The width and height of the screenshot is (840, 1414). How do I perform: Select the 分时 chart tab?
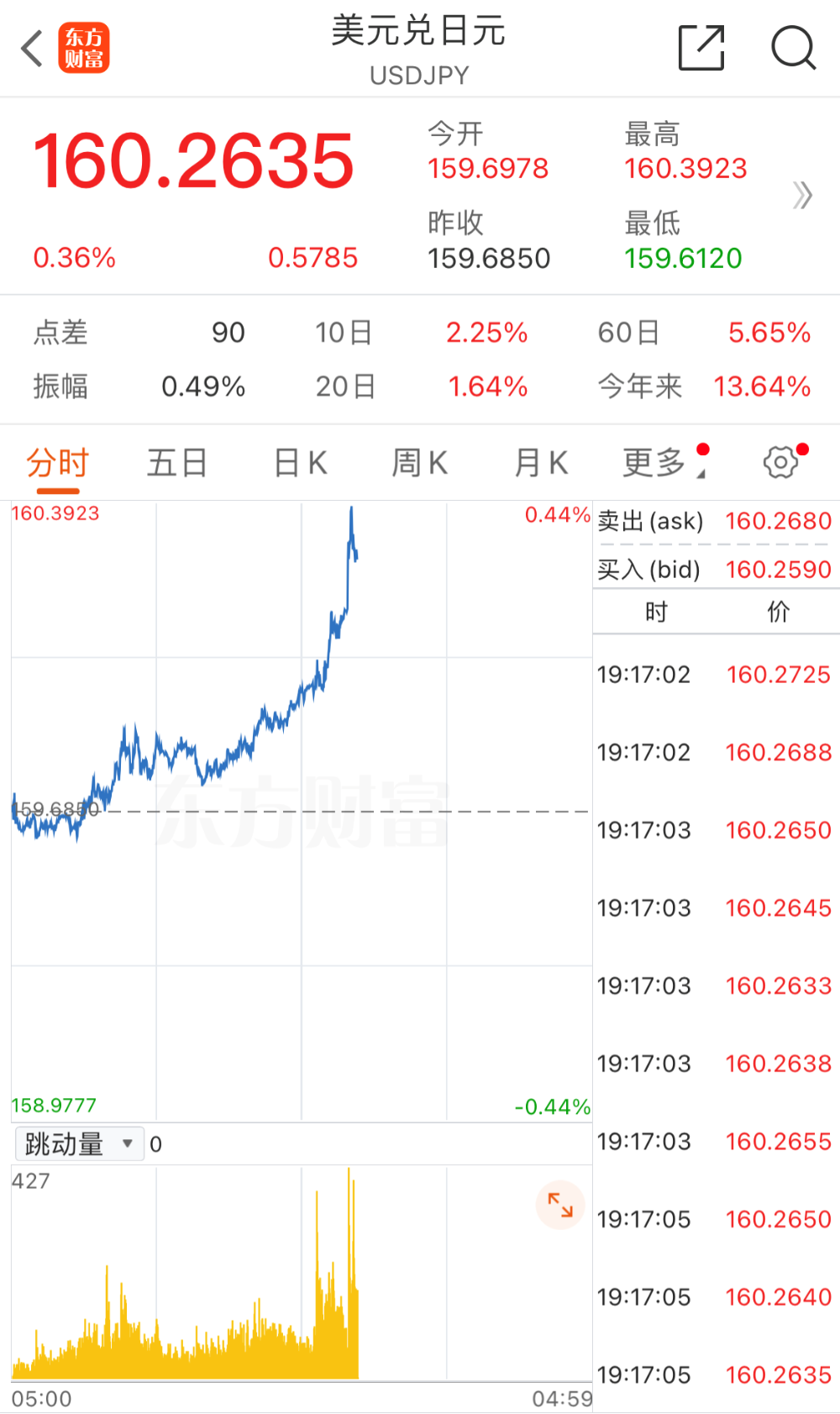coord(57,463)
